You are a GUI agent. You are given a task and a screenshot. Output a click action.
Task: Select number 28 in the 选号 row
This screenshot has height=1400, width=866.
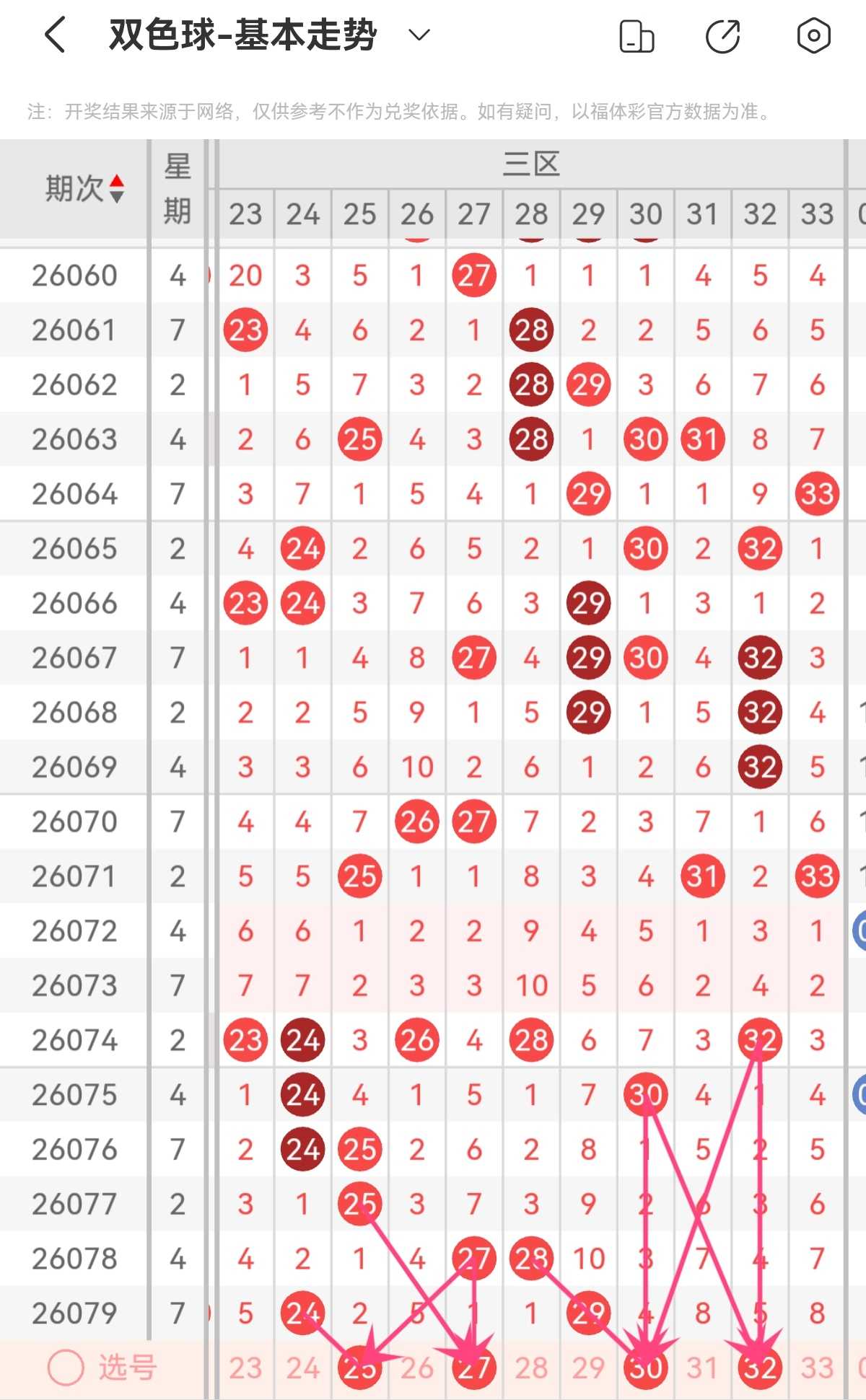pyautogui.click(x=531, y=1368)
